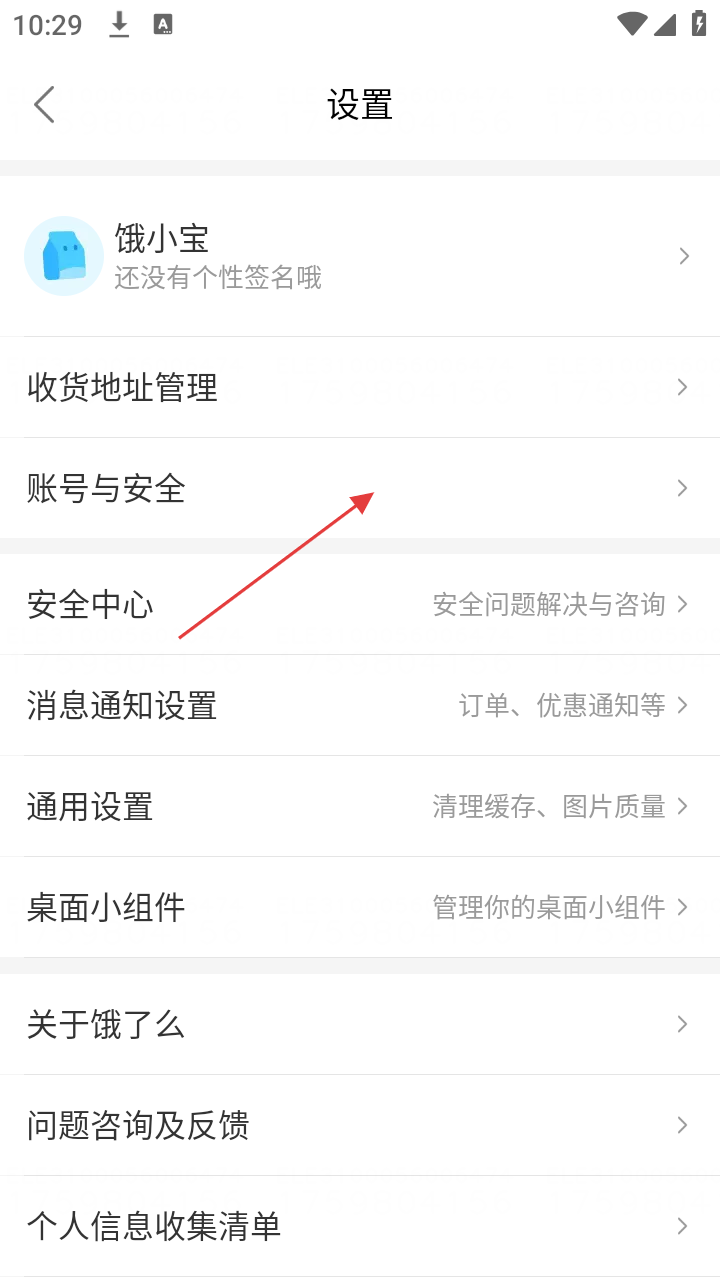The image size is (720, 1280).
Task: Open 收货地址管理
Action: coord(360,387)
